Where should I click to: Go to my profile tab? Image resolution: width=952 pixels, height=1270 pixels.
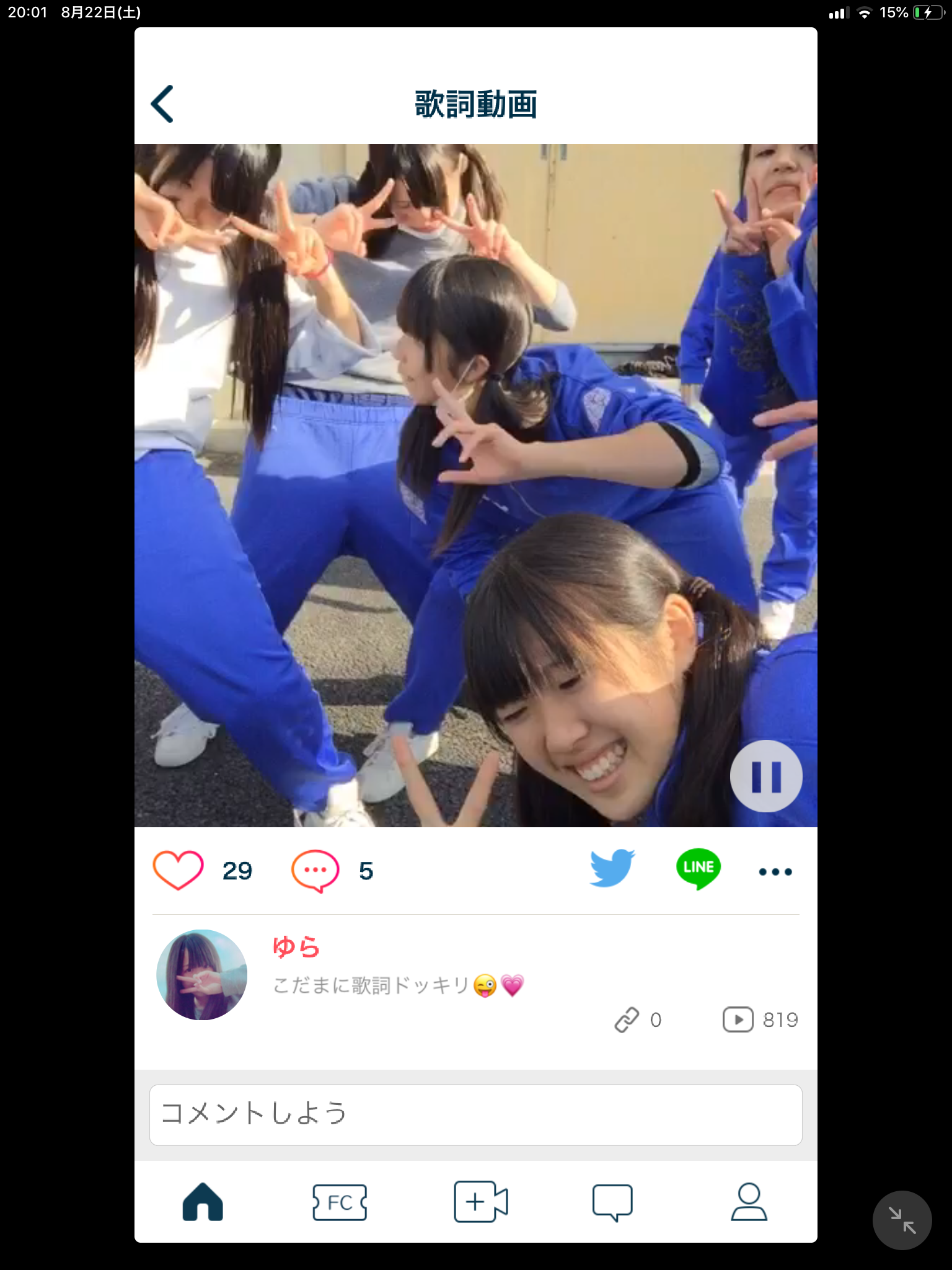(749, 1202)
